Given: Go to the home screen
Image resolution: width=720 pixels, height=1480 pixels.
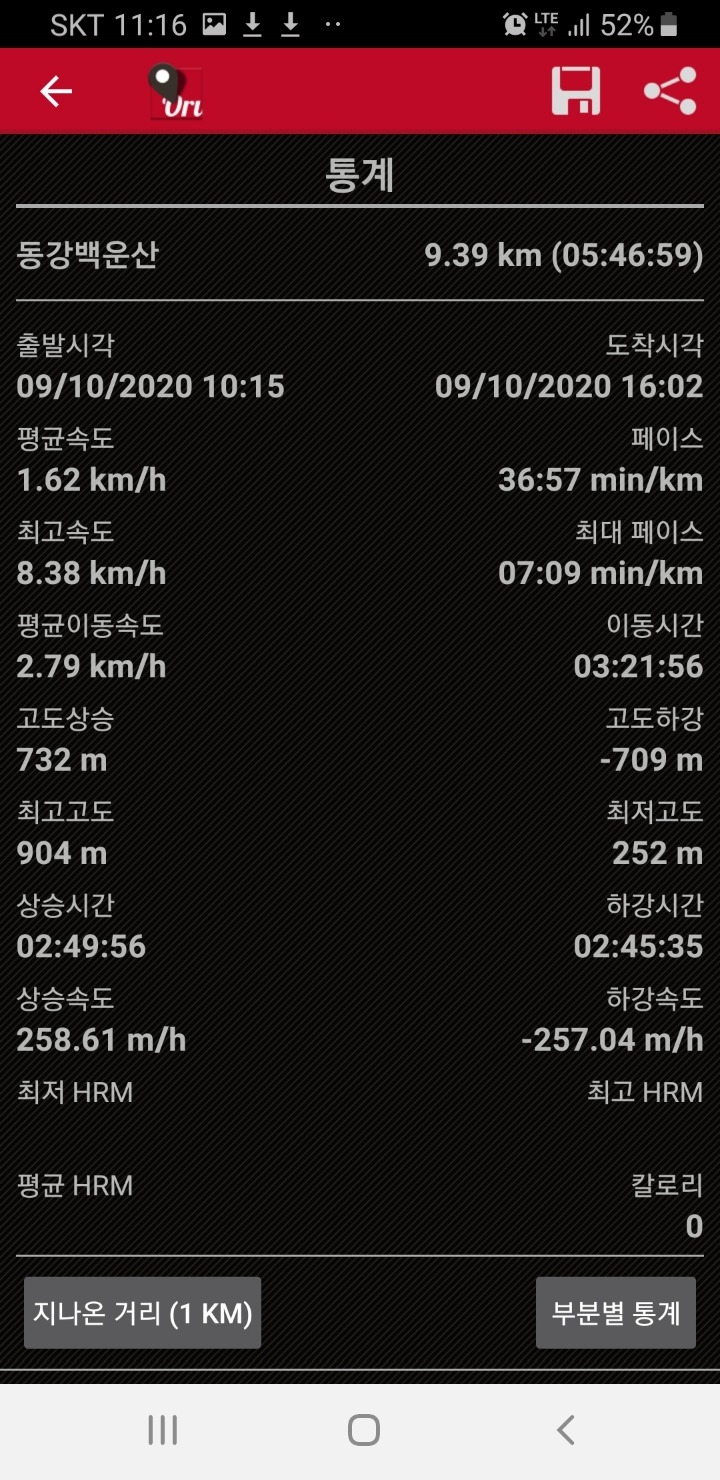Looking at the screenshot, I should [x=363, y=1430].
